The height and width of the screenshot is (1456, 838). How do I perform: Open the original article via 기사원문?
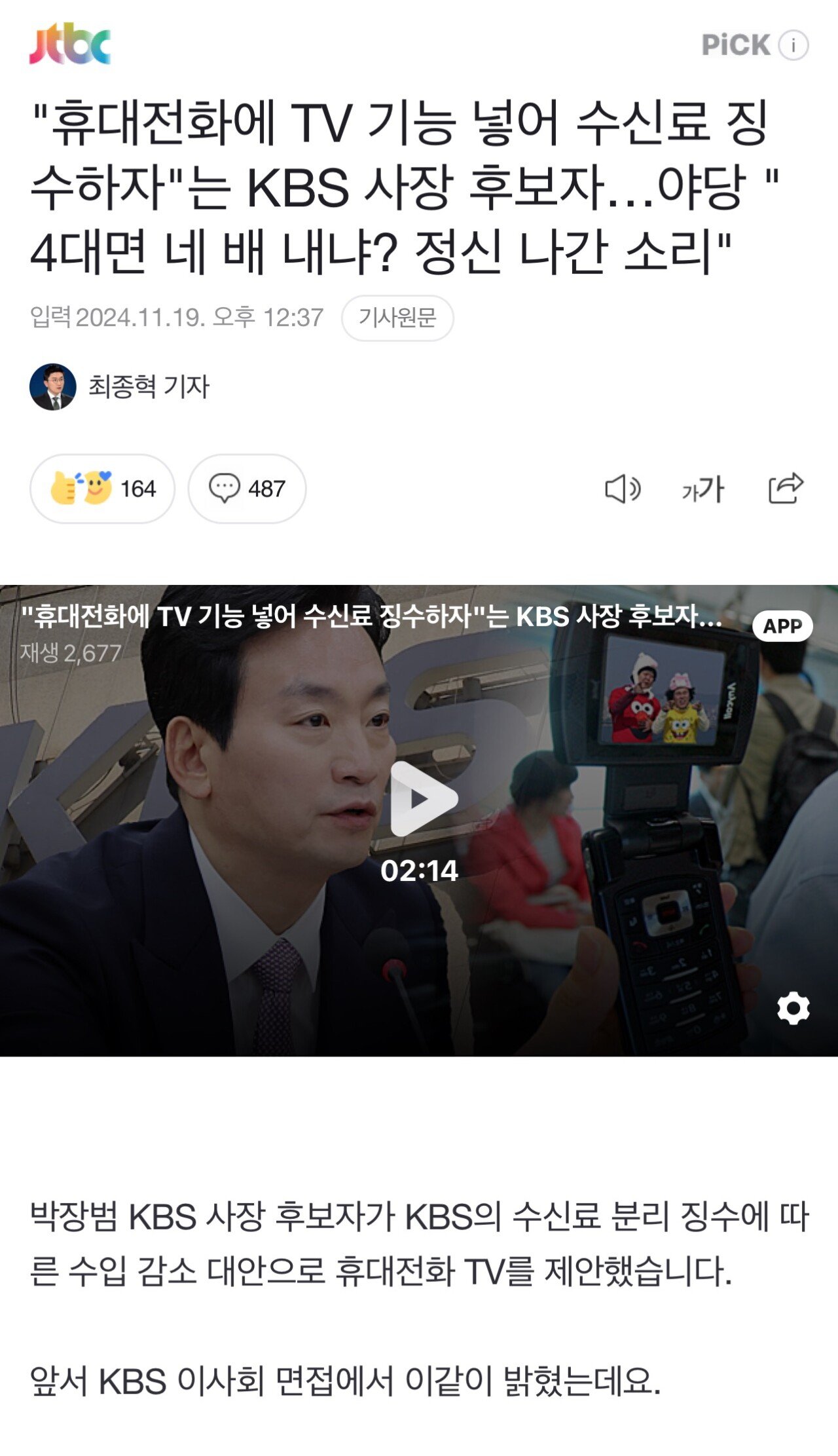(397, 318)
